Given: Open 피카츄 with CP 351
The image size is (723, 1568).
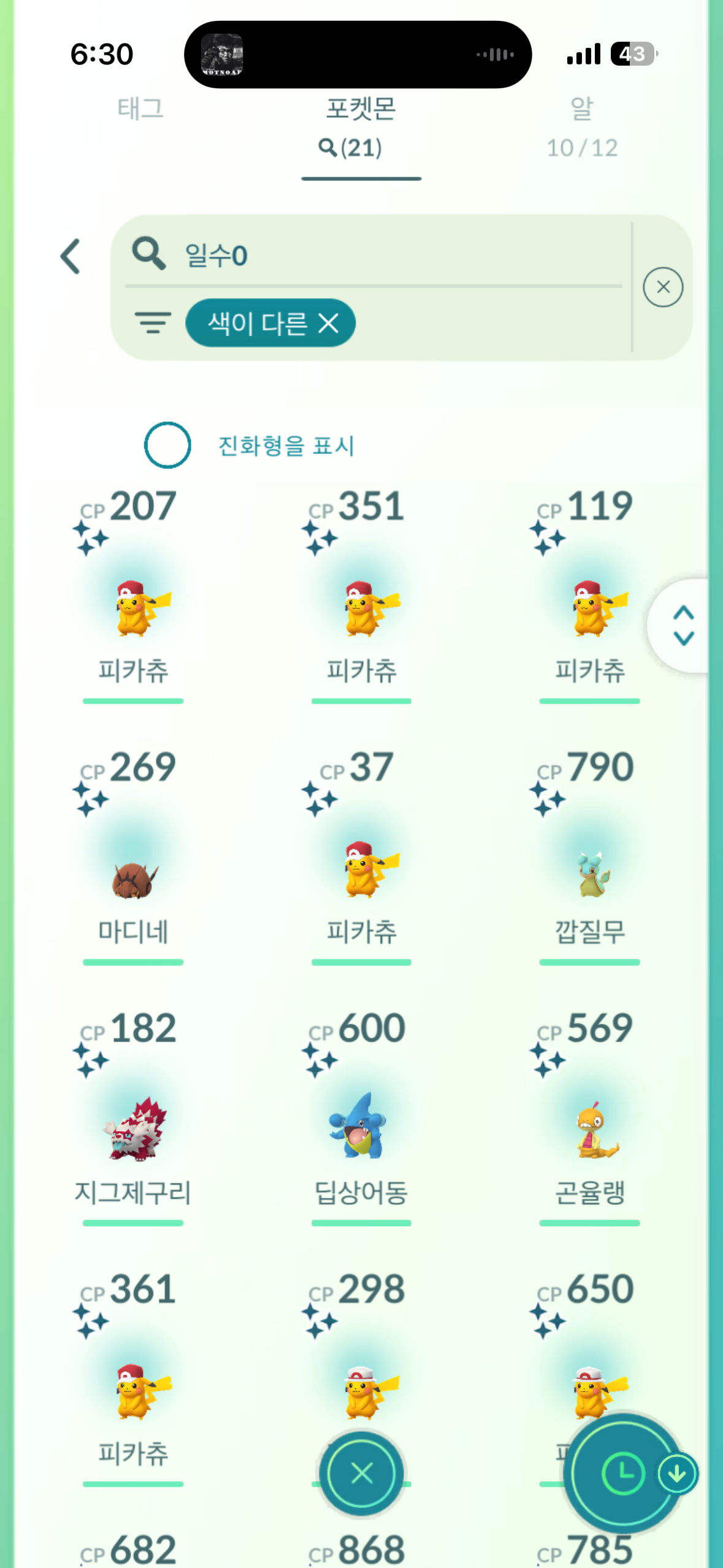Looking at the screenshot, I should [362, 607].
